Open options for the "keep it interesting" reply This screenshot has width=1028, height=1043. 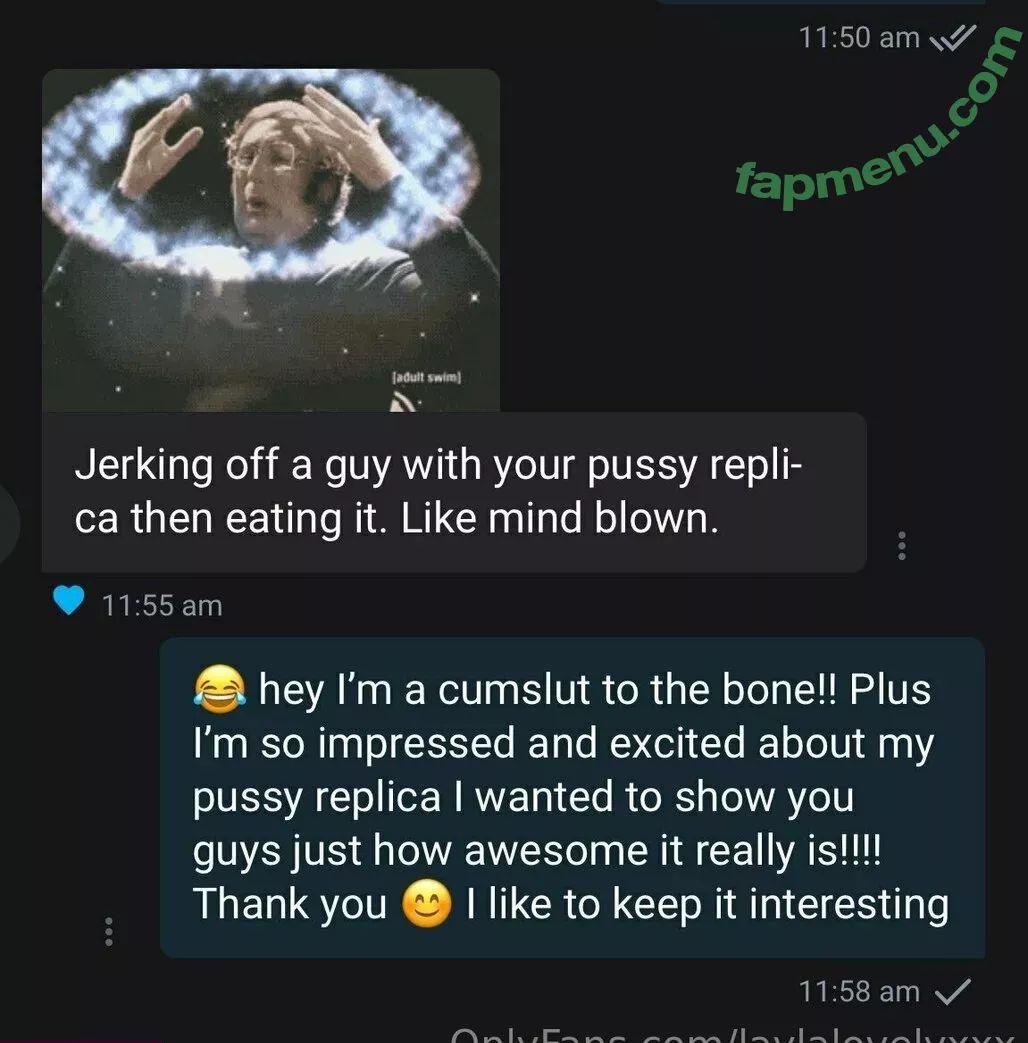(109, 931)
